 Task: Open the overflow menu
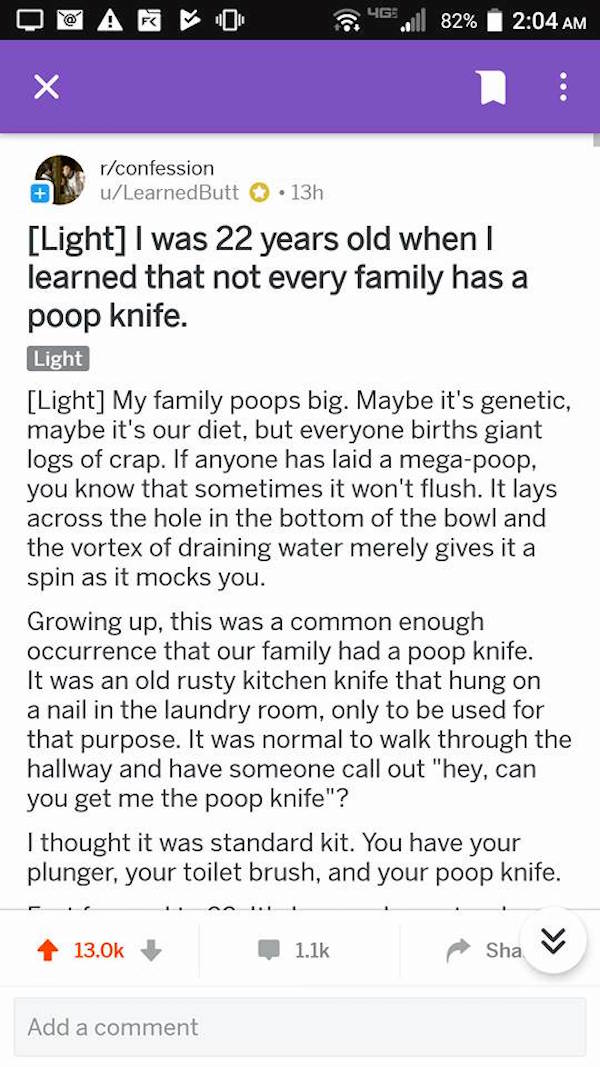coord(563,87)
